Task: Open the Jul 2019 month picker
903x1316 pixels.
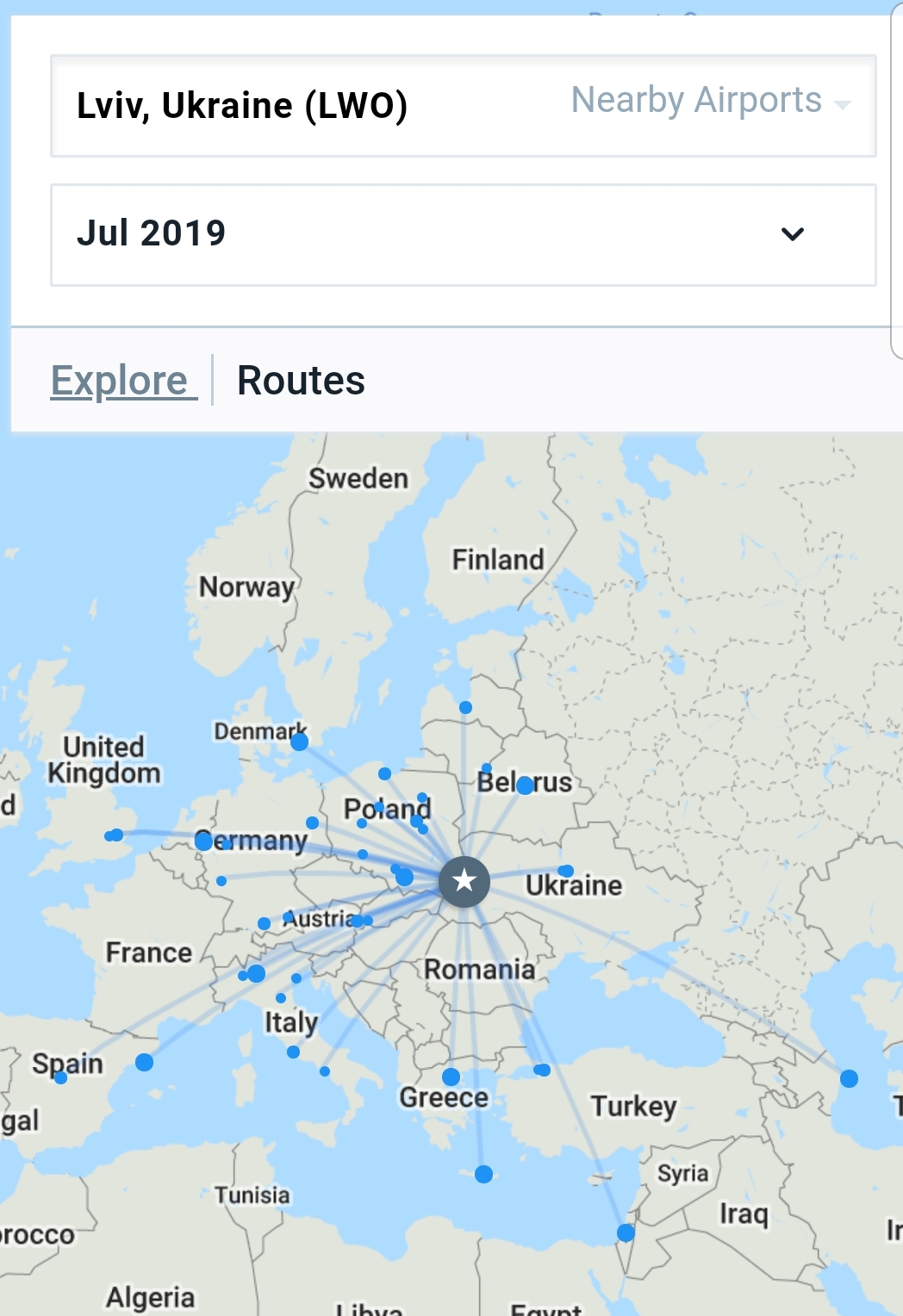Action: (x=463, y=234)
